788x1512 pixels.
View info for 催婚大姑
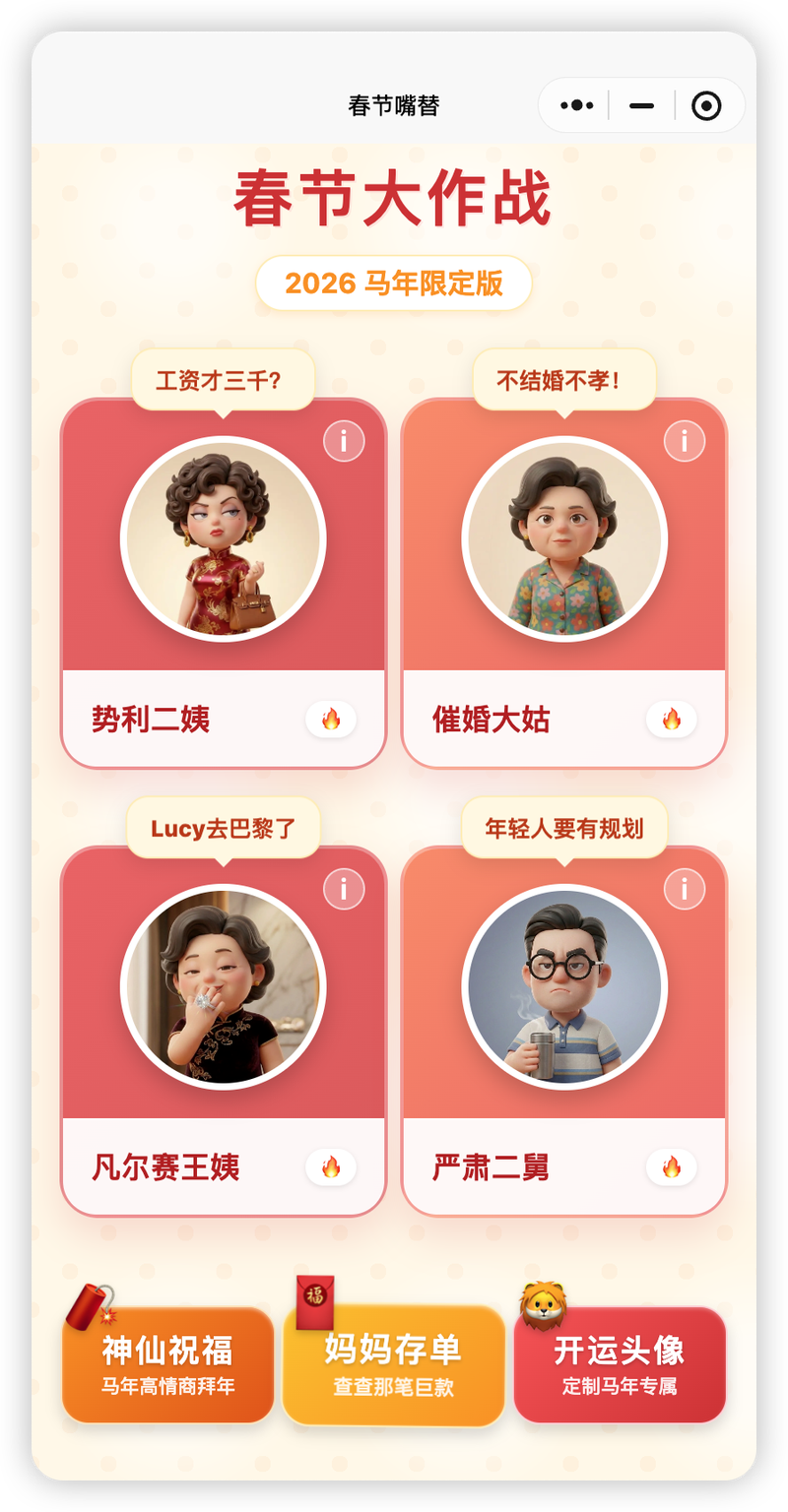[684, 441]
